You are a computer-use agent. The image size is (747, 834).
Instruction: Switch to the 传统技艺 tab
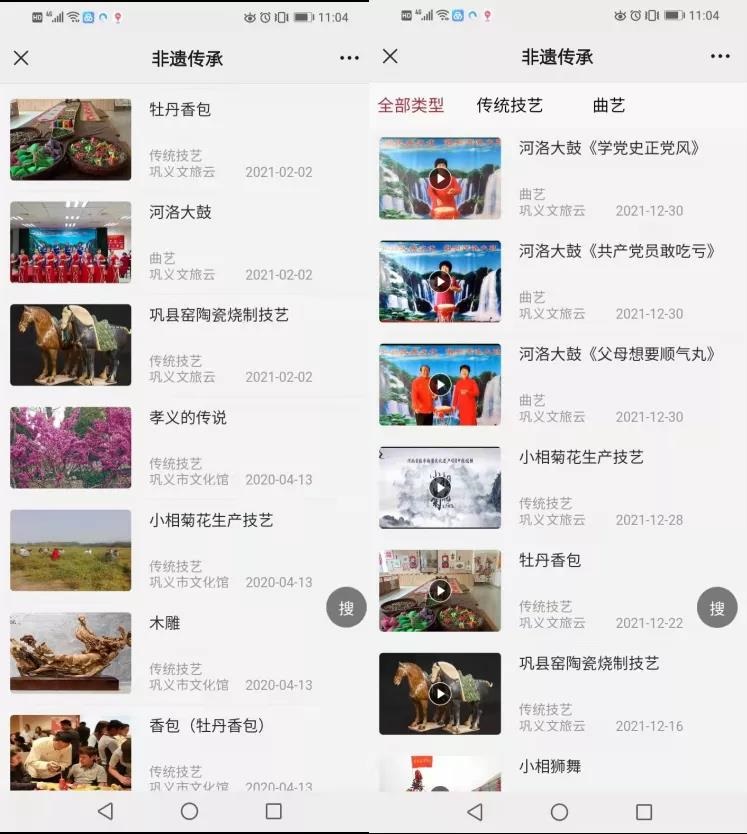tap(509, 105)
